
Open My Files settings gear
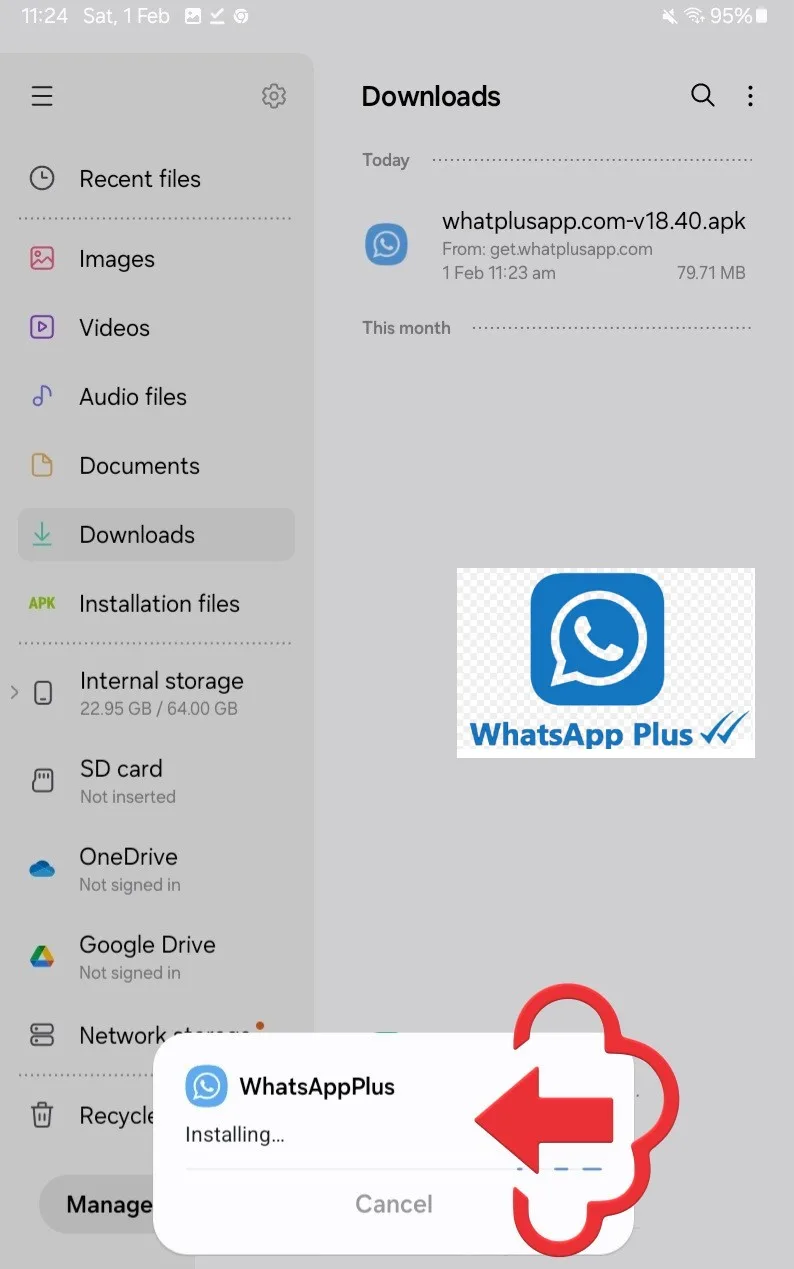[x=274, y=96]
